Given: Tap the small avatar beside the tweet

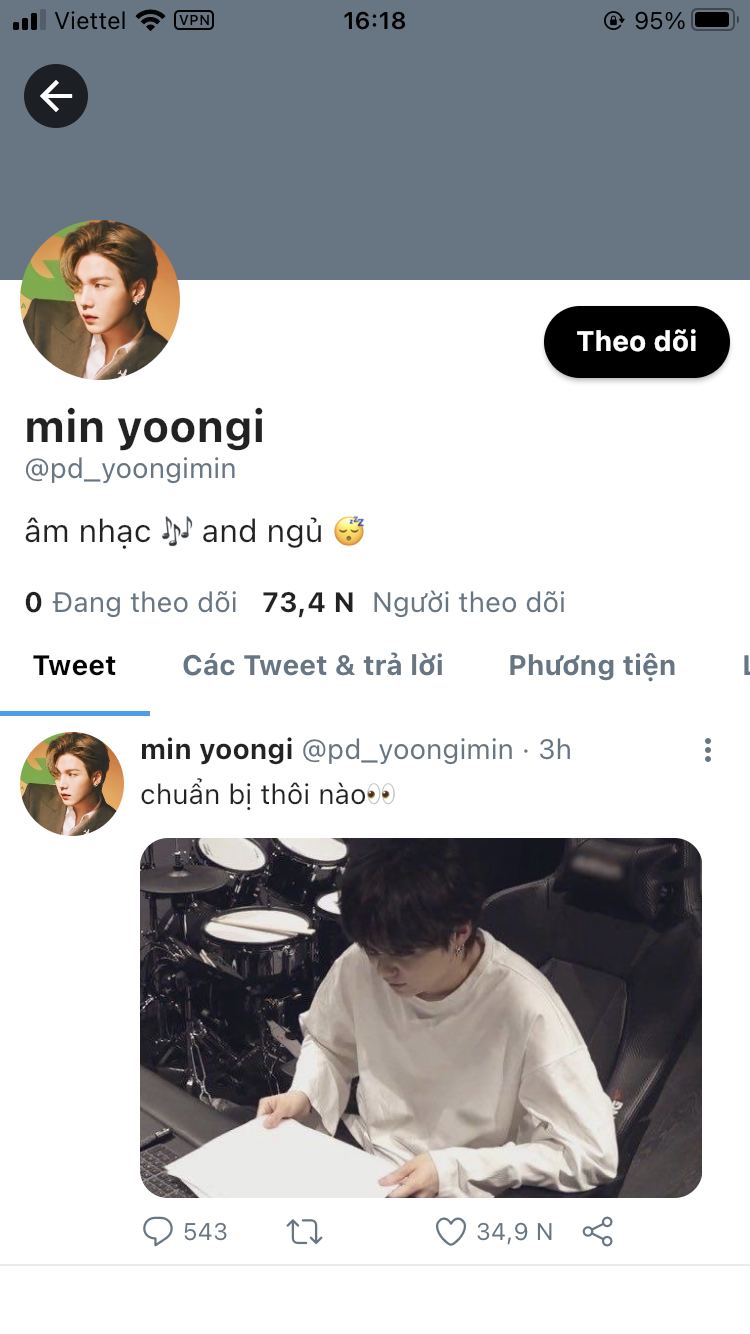Looking at the screenshot, I should (x=72, y=784).
